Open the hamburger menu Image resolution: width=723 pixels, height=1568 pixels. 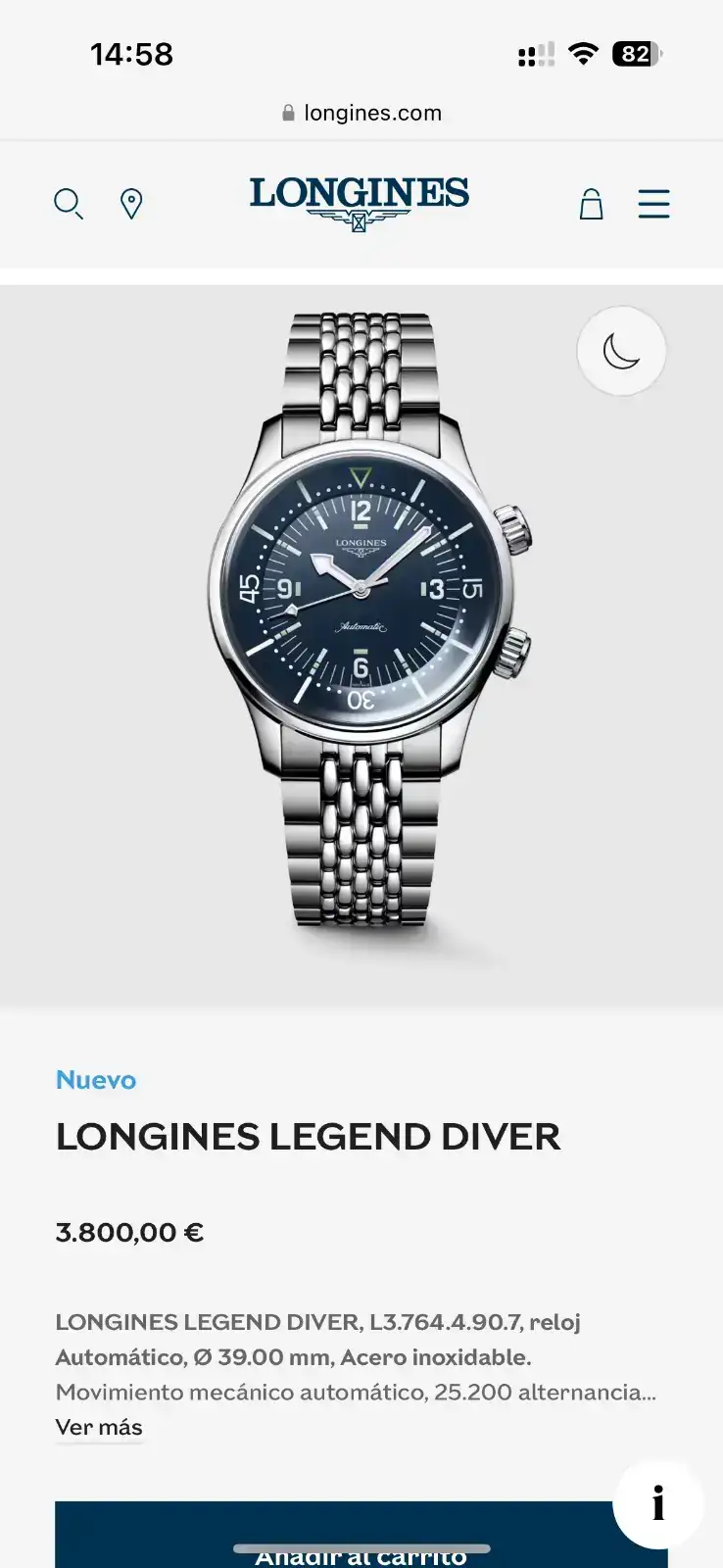point(653,204)
